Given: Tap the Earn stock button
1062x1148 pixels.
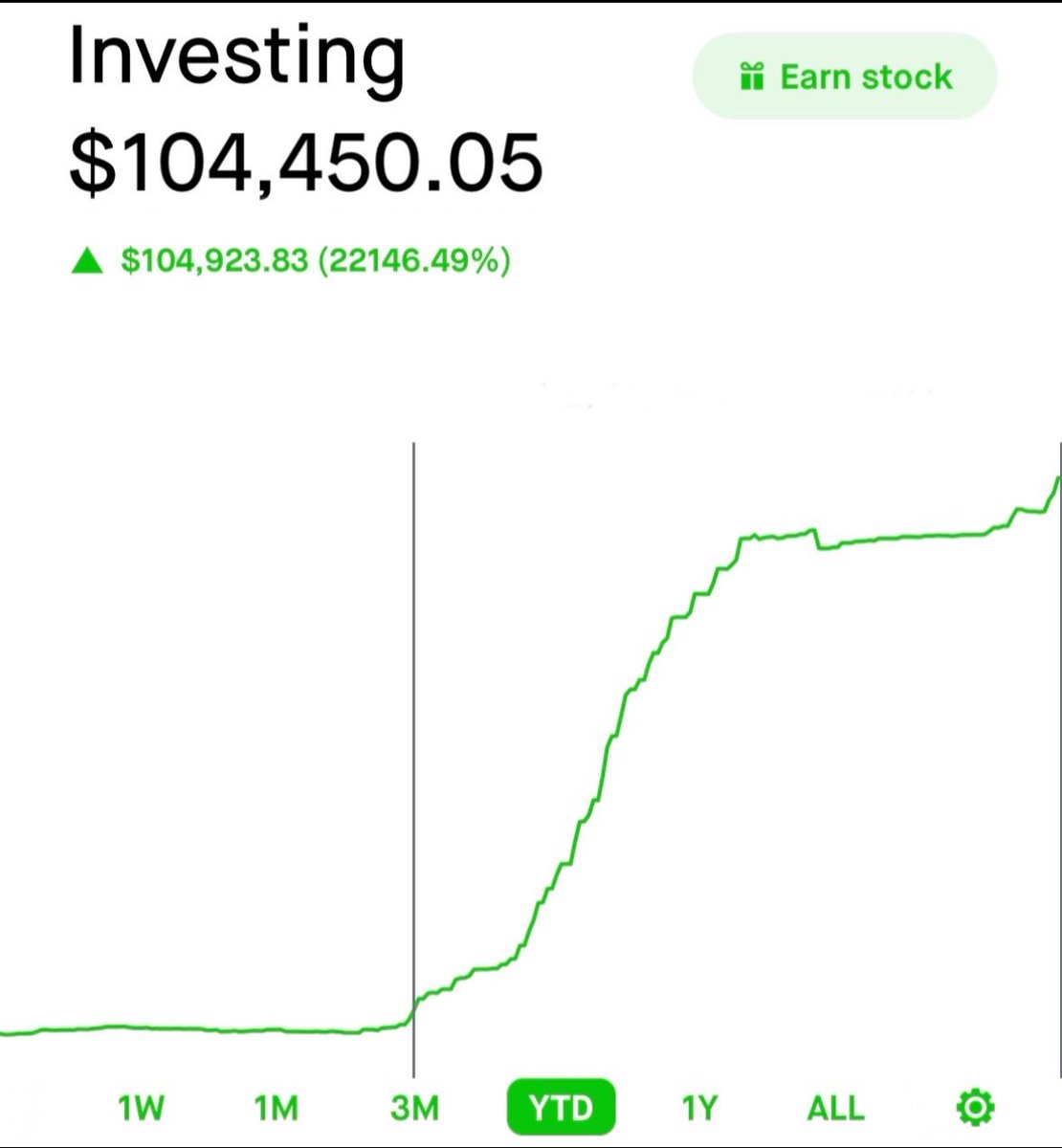Looking at the screenshot, I should (x=844, y=77).
